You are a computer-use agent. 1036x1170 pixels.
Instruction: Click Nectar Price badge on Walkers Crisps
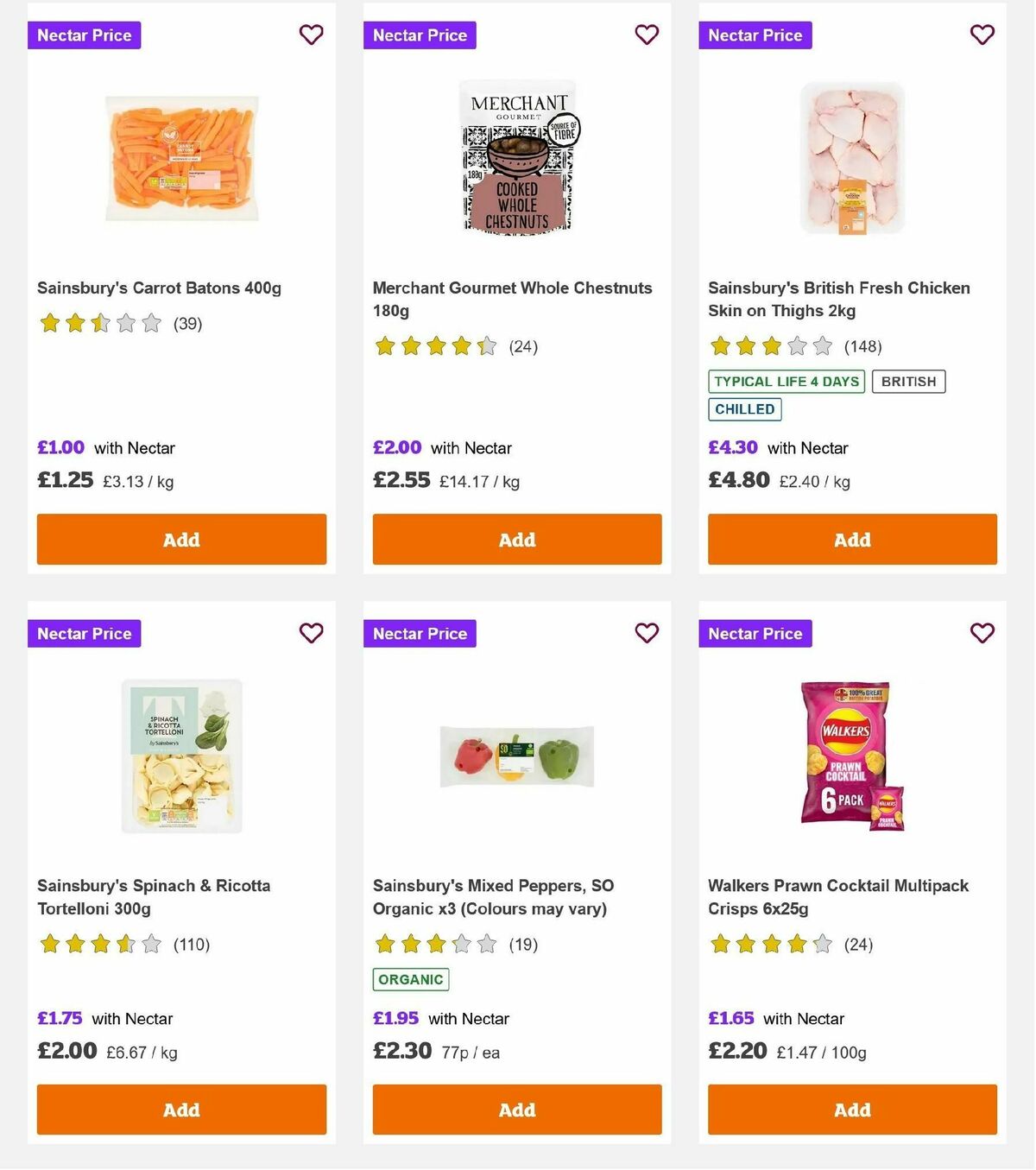(x=755, y=633)
